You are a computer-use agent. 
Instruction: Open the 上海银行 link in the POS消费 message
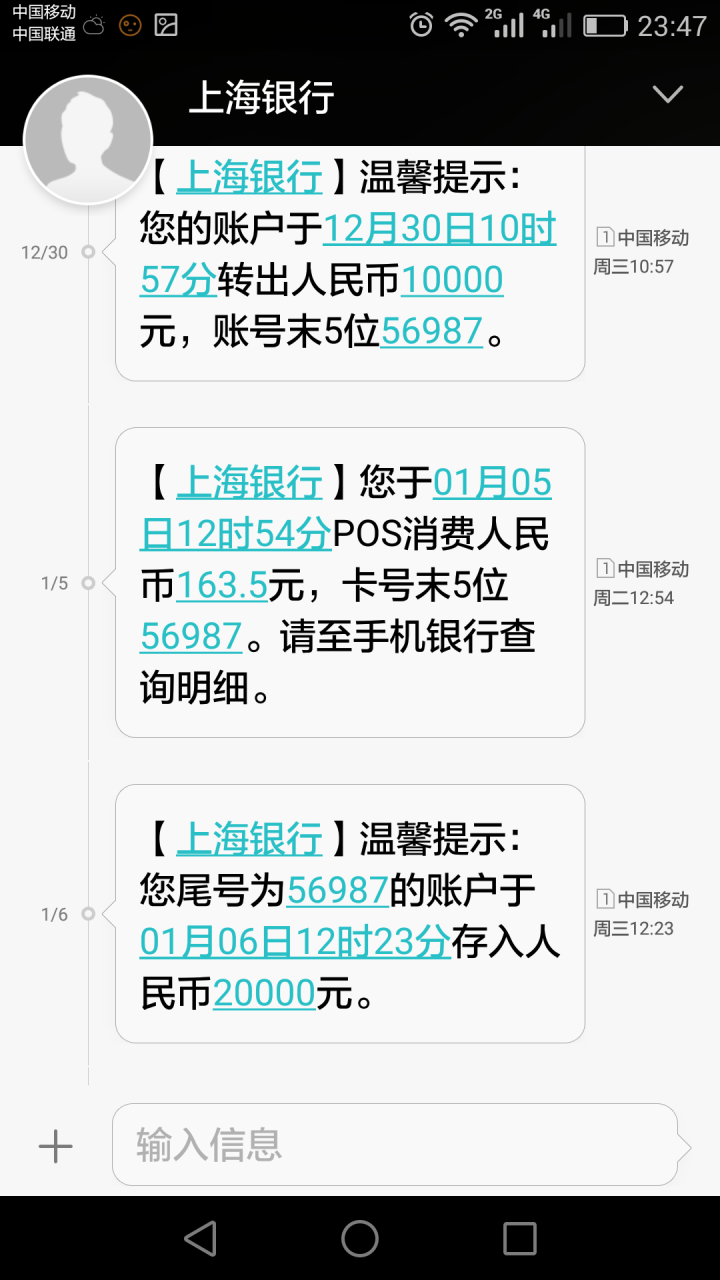[249, 484]
